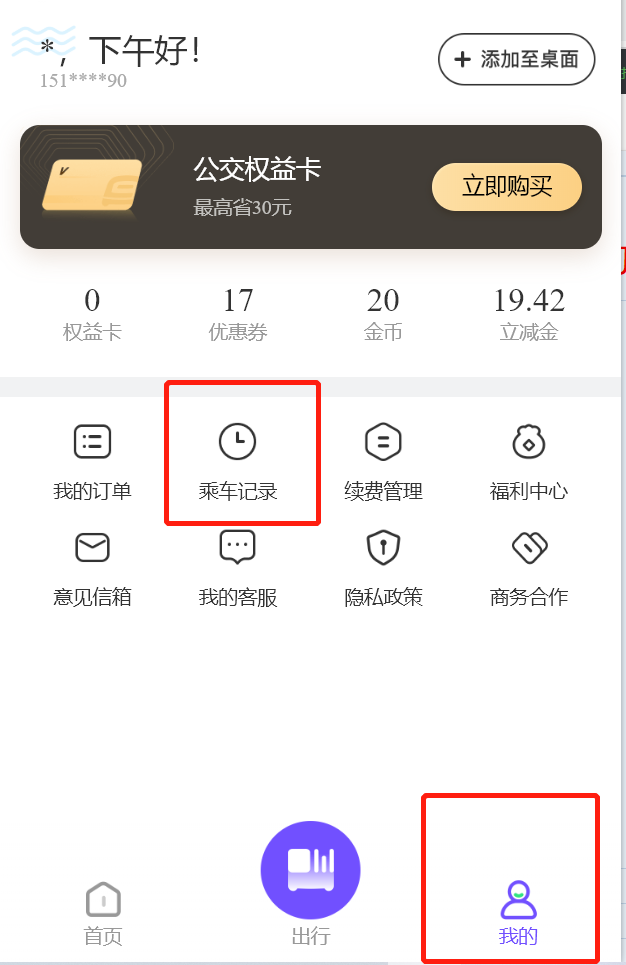This screenshot has width=626, height=965.
Task: View 立减金 balance
Action: 528,314
